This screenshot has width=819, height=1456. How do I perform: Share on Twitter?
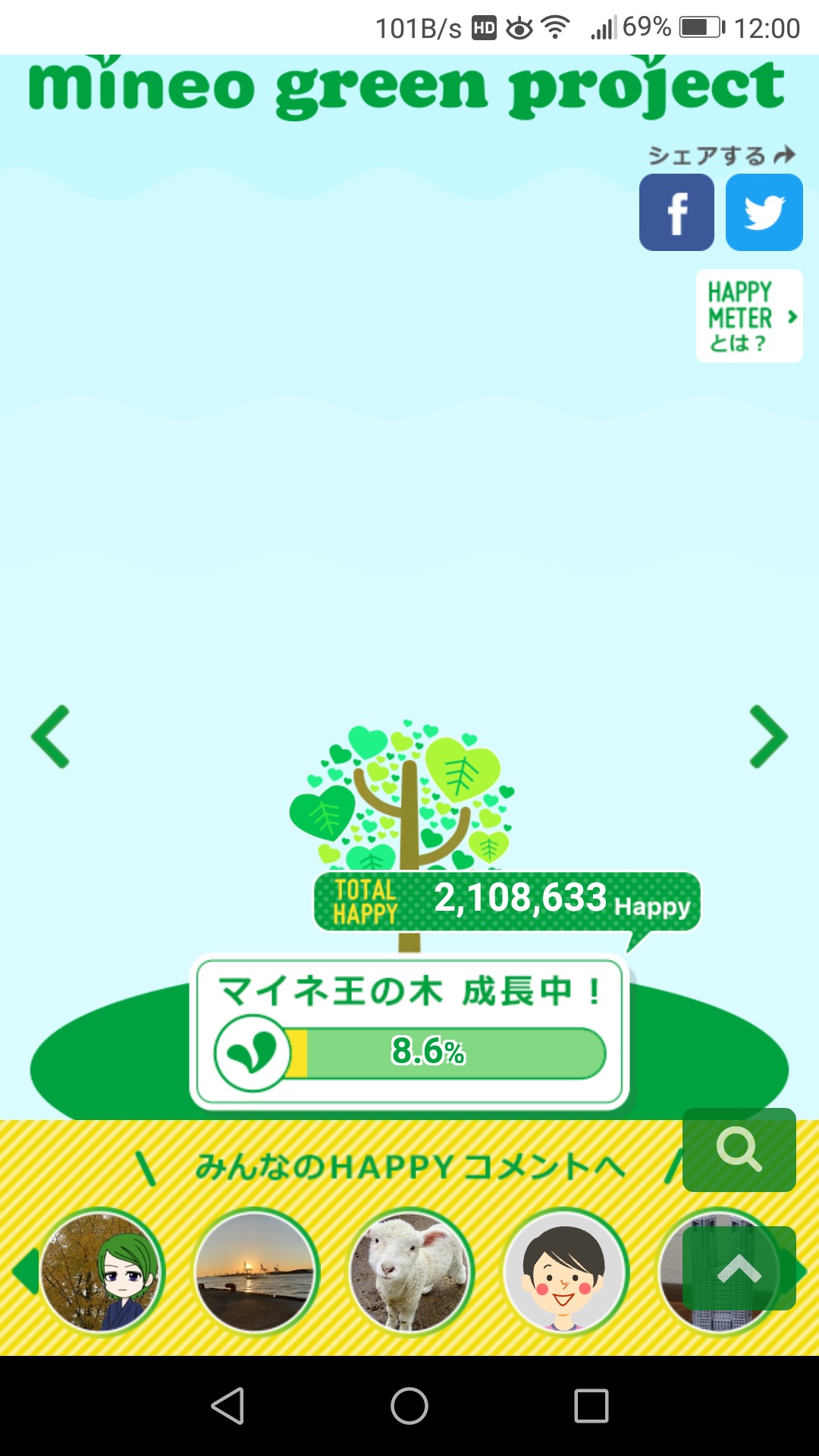coord(764,212)
